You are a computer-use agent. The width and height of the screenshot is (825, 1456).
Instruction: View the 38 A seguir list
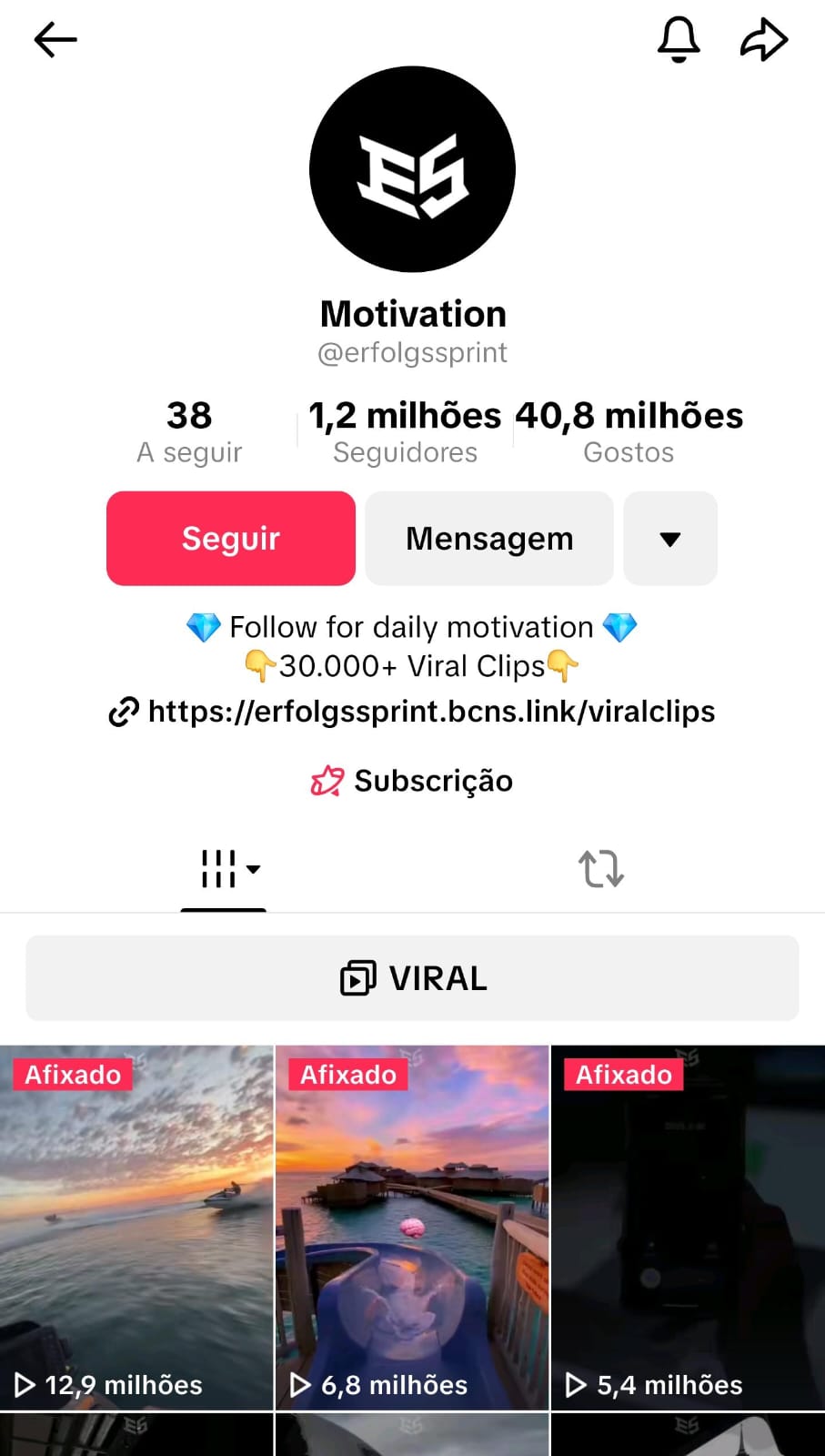pyautogui.click(x=189, y=432)
